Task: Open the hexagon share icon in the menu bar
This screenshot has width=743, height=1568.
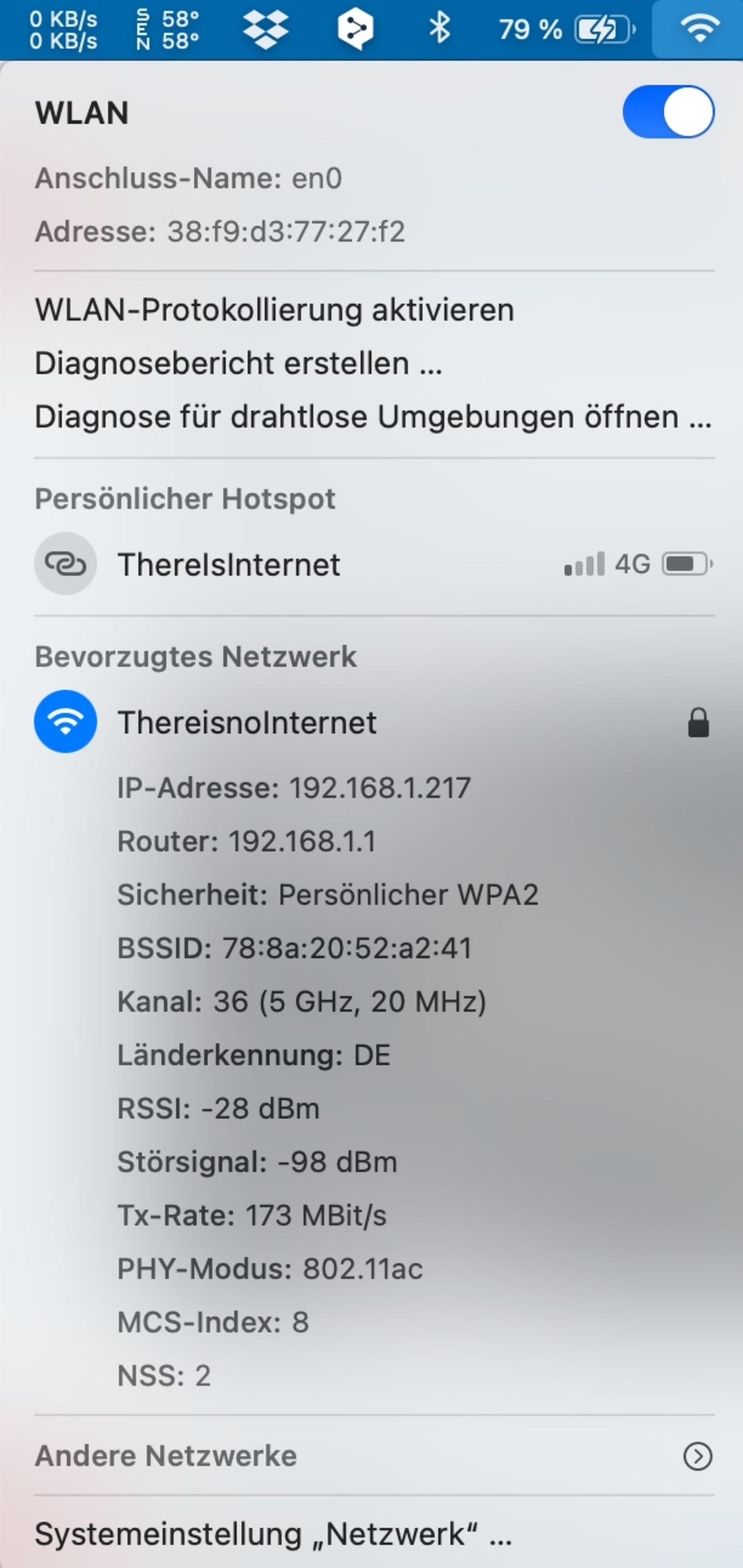Action: [355, 28]
